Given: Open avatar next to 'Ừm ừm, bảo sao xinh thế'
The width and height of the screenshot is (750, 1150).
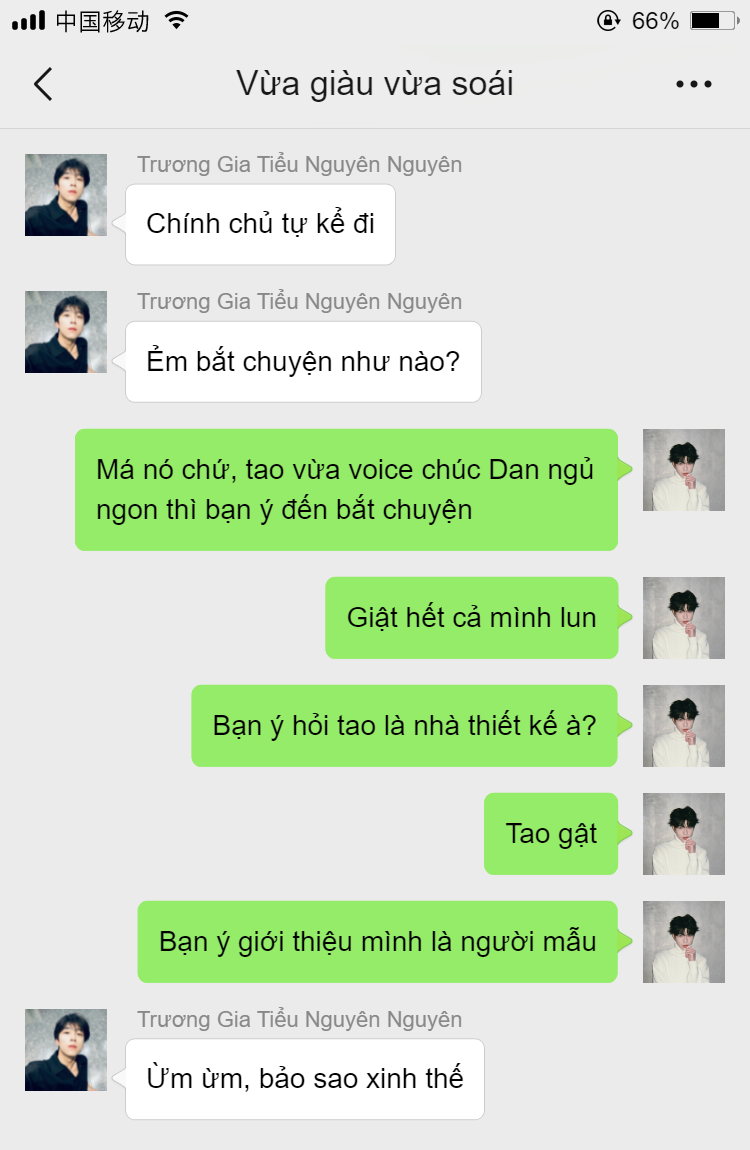Looking at the screenshot, I should click(66, 1050).
